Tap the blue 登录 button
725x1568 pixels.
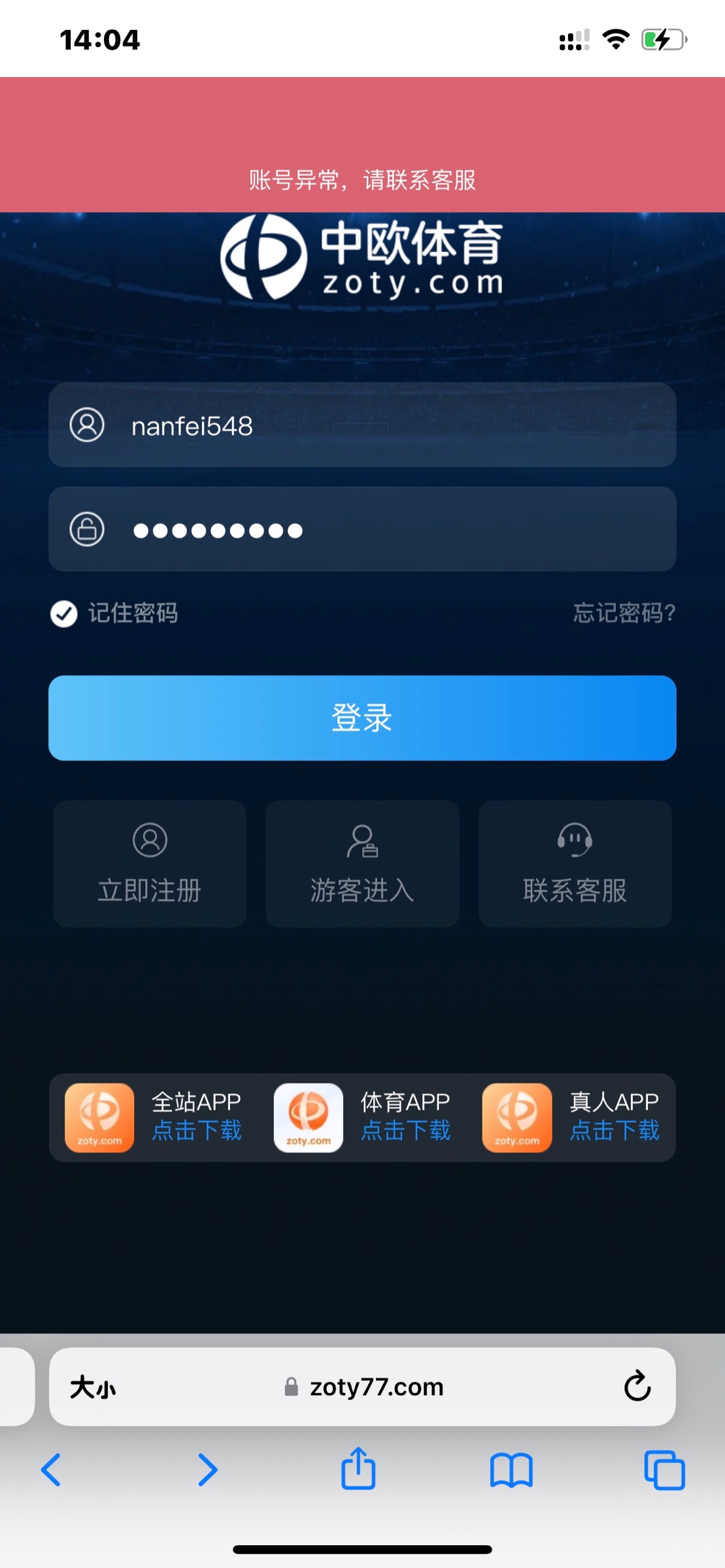pos(362,718)
